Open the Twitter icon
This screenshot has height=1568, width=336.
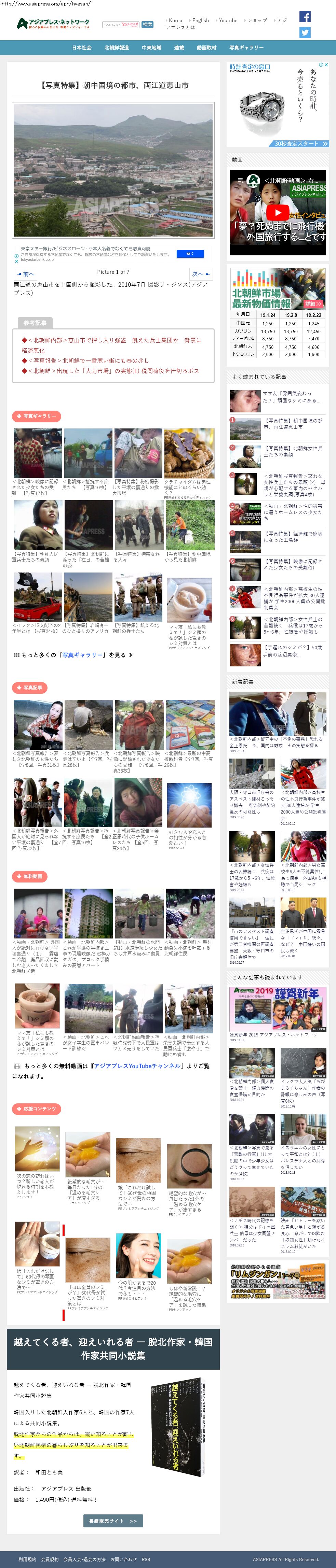(x=305, y=32)
